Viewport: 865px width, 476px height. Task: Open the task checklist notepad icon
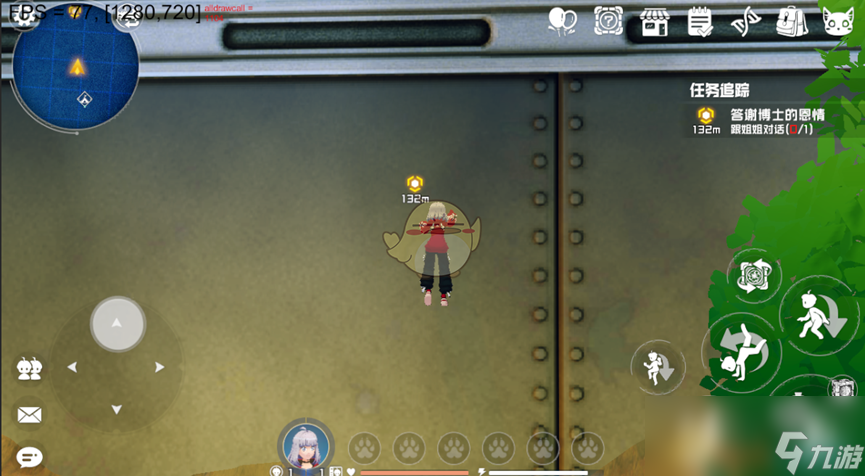pos(700,21)
